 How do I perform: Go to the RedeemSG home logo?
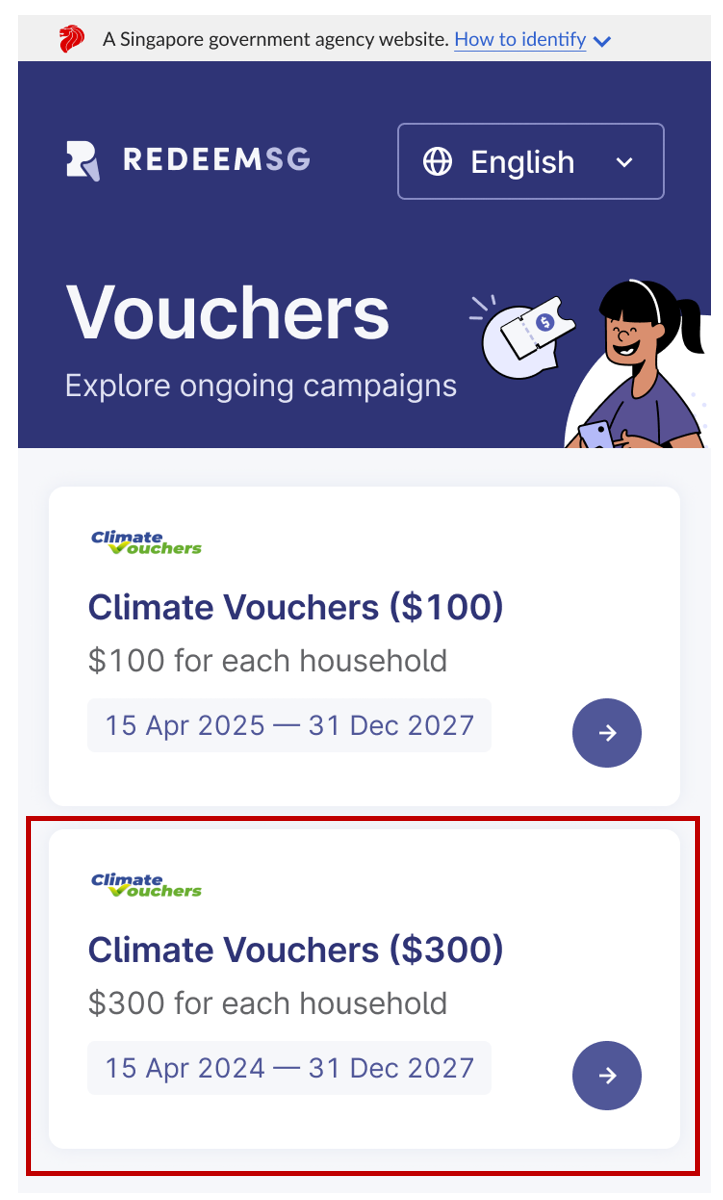[x=188, y=160]
